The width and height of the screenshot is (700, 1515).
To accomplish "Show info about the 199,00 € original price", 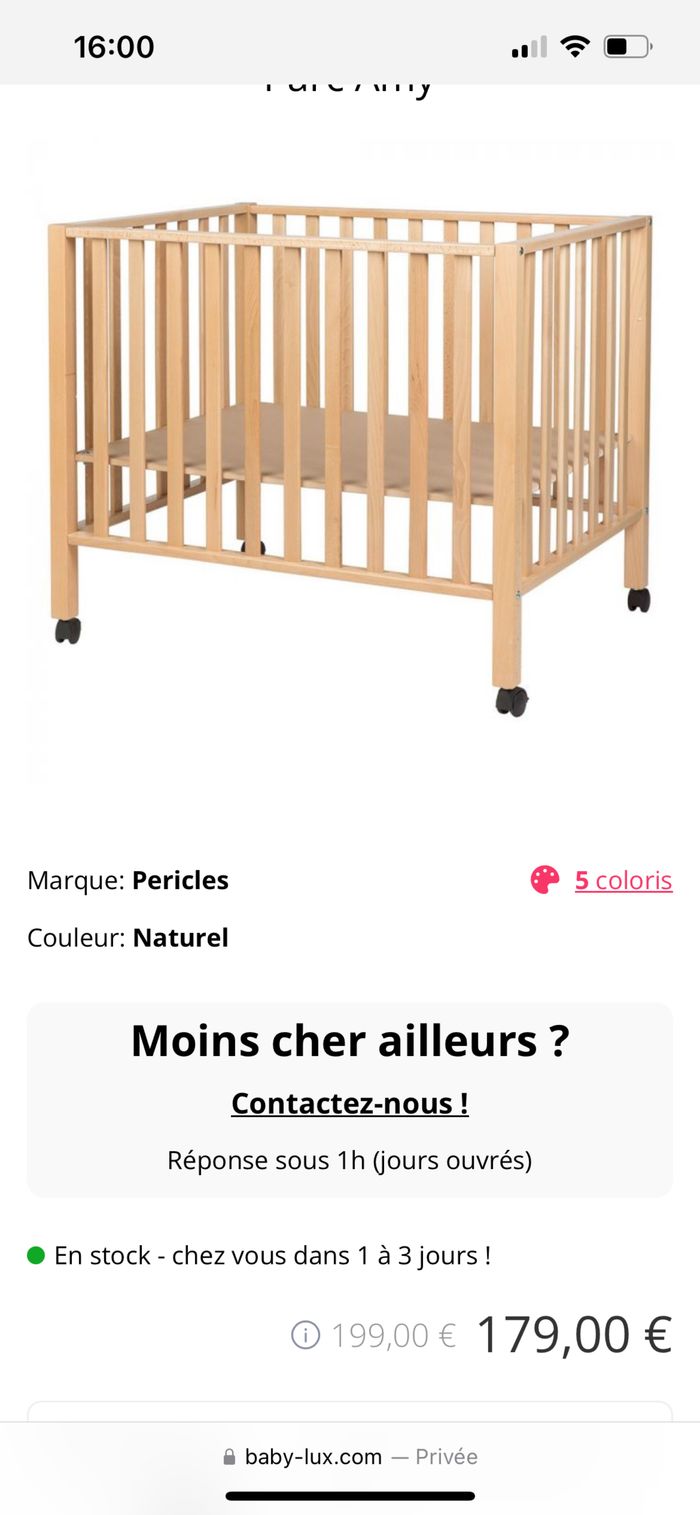I will coord(305,1335).
